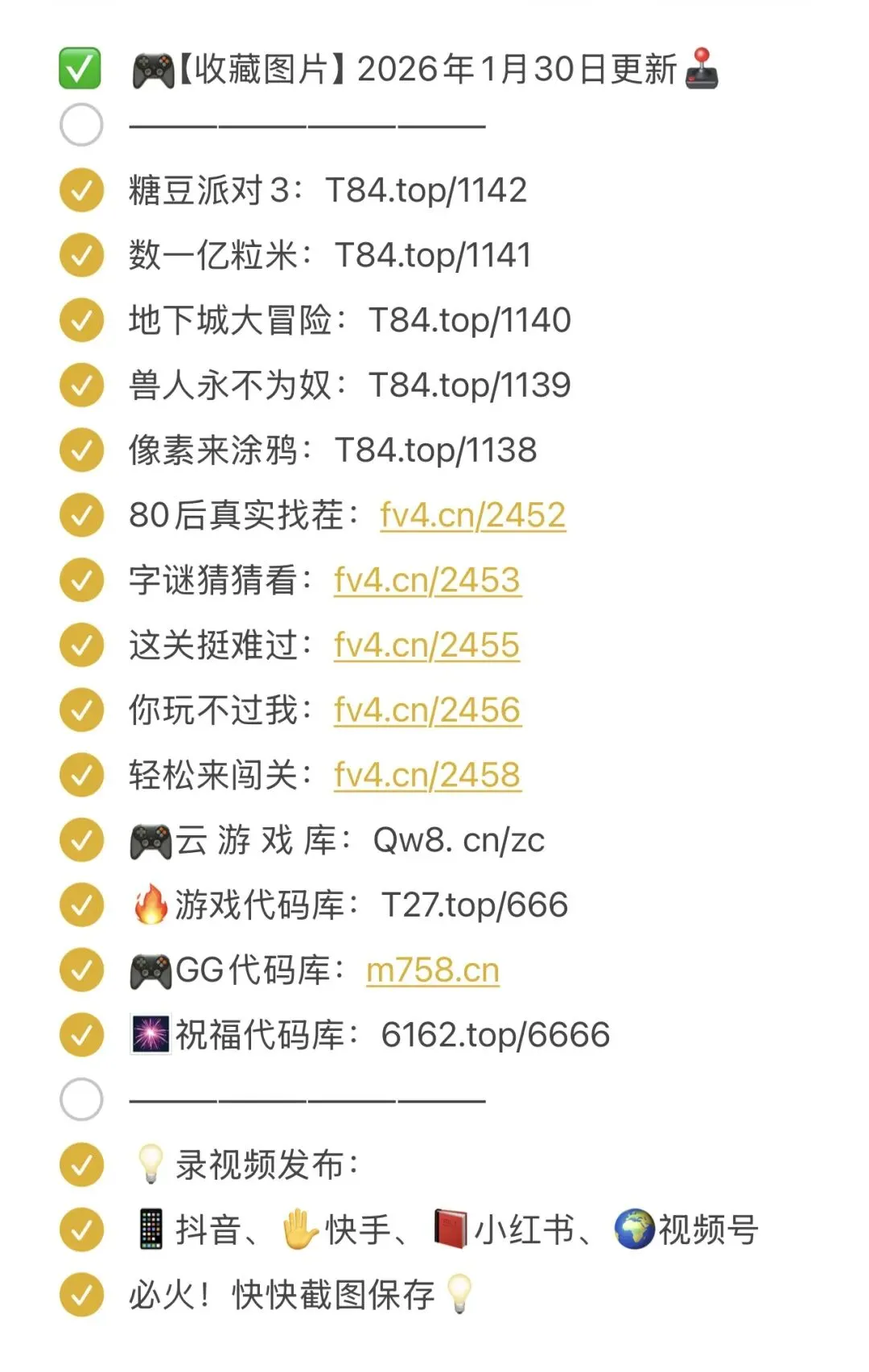Viewport: 869px width, 1372px height.
Task: Toggle the 祝福代码库 checkbox
Action: tap(81, 1035)
